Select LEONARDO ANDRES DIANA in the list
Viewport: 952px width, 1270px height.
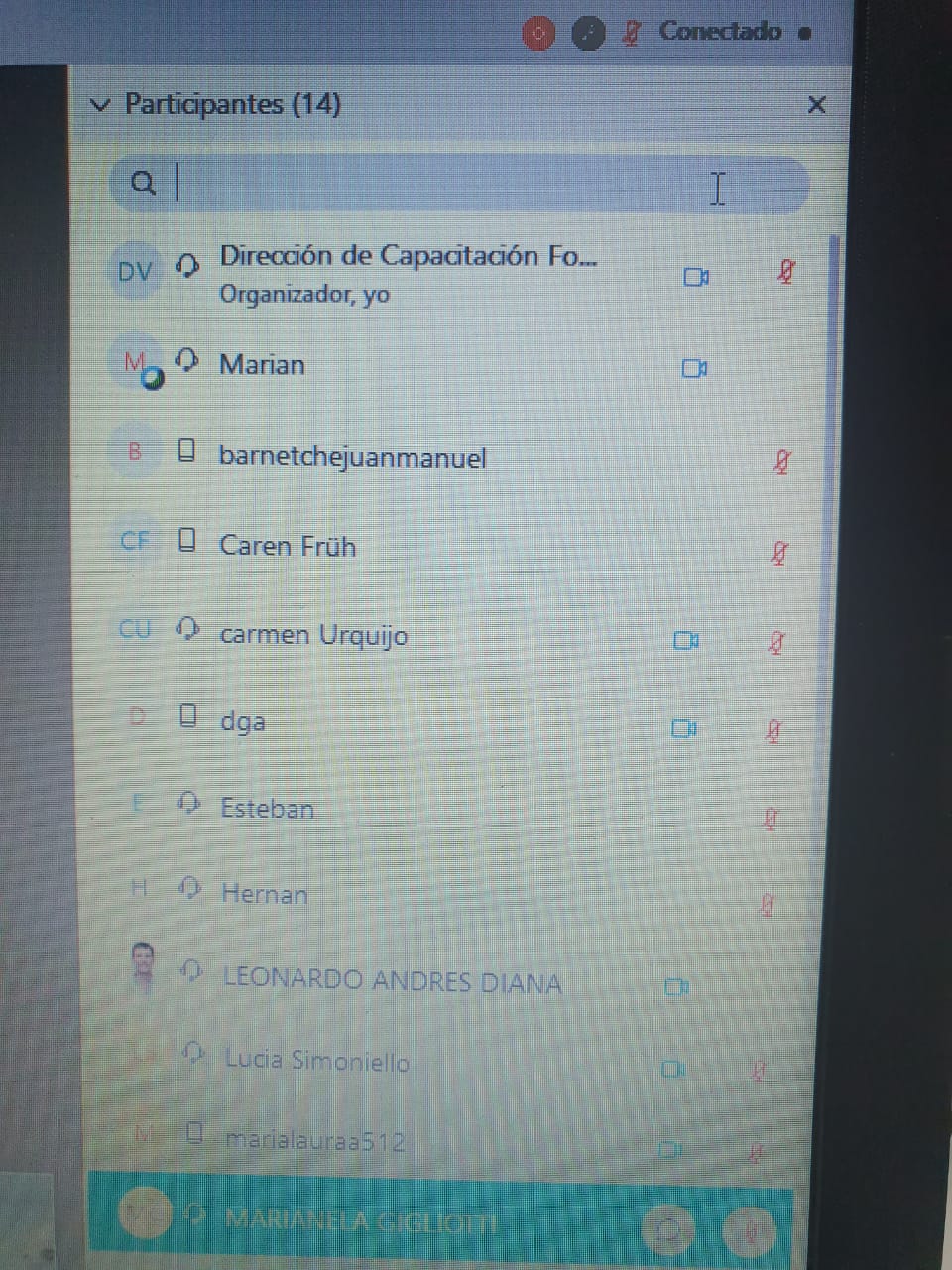coord(393,982)
